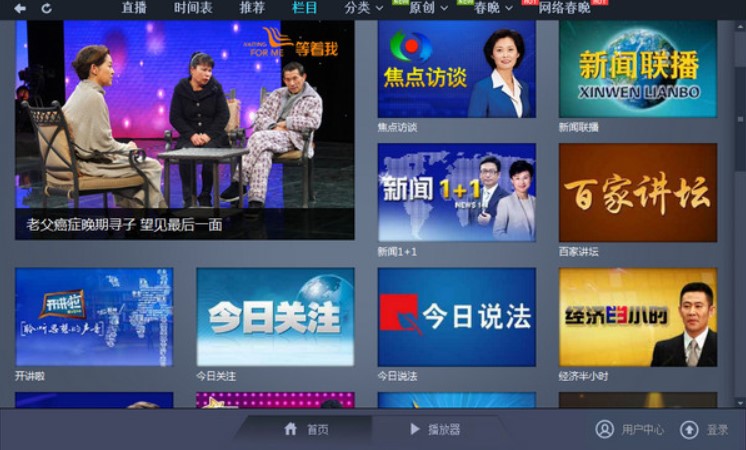746x450 pixels.
Task: Open the 推荐 tab
Action: 252,8
